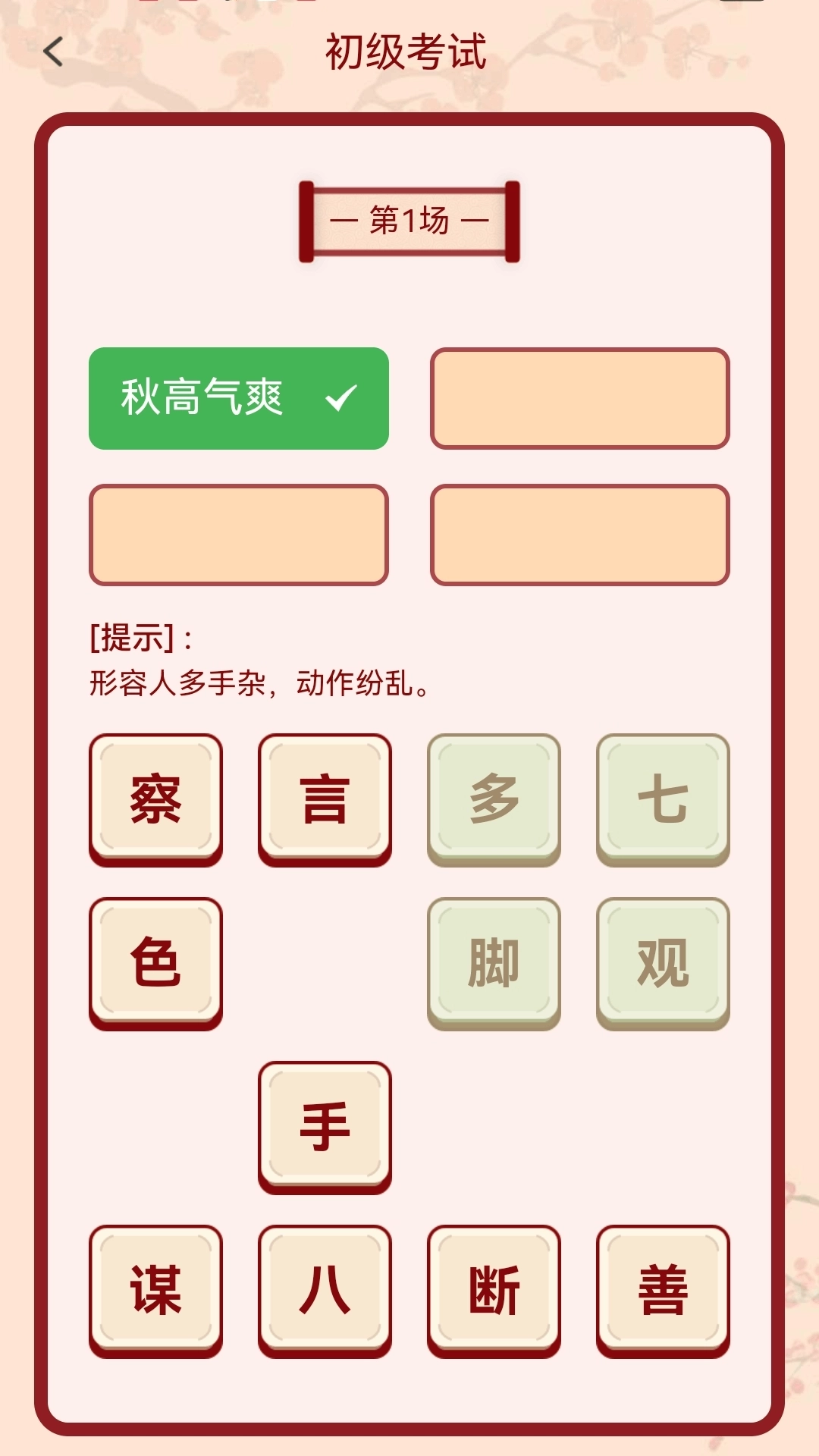Tap the checkmark on 秋高气爽
This screenshot has width=819, height=1456.
[x=340, y=397]
